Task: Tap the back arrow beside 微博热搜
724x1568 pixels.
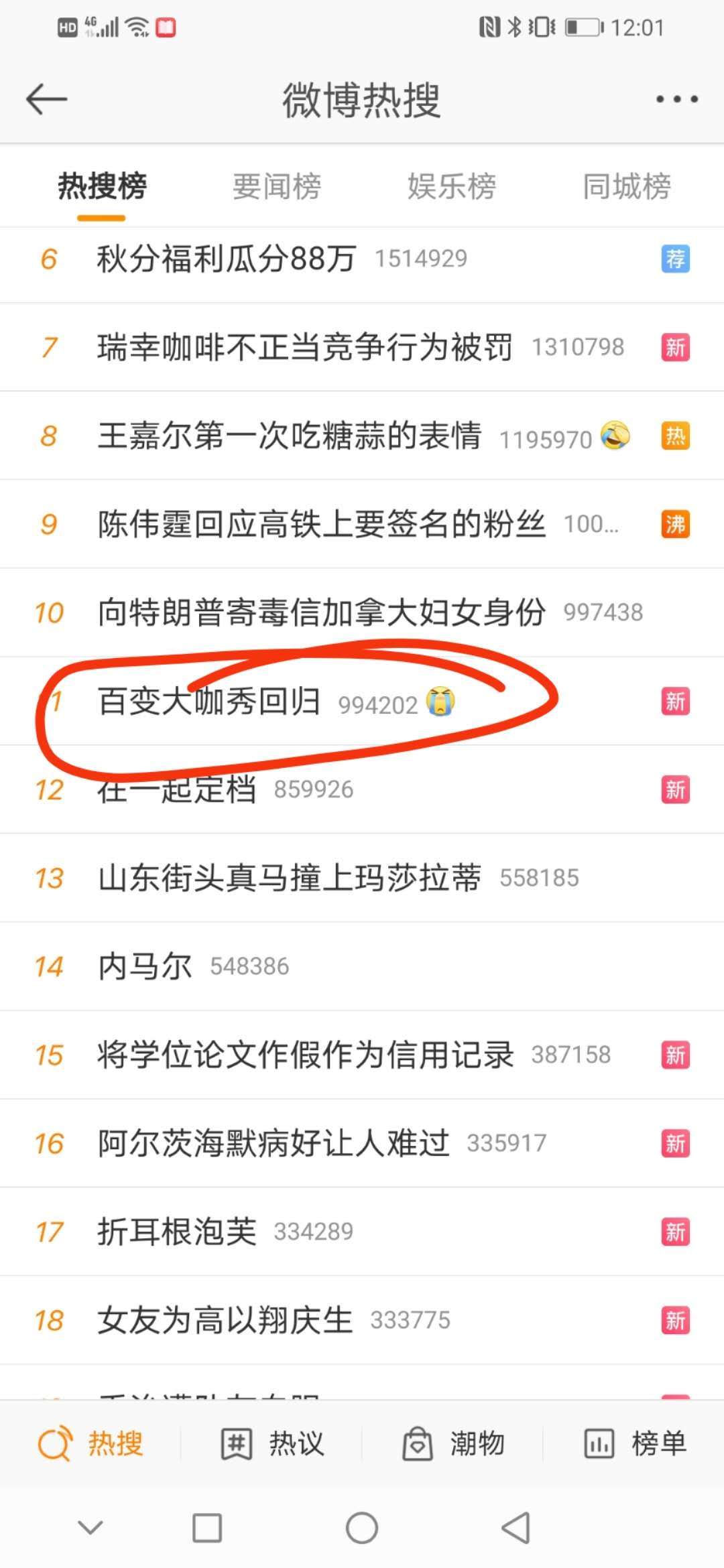Action: click(x=46, y=99)
